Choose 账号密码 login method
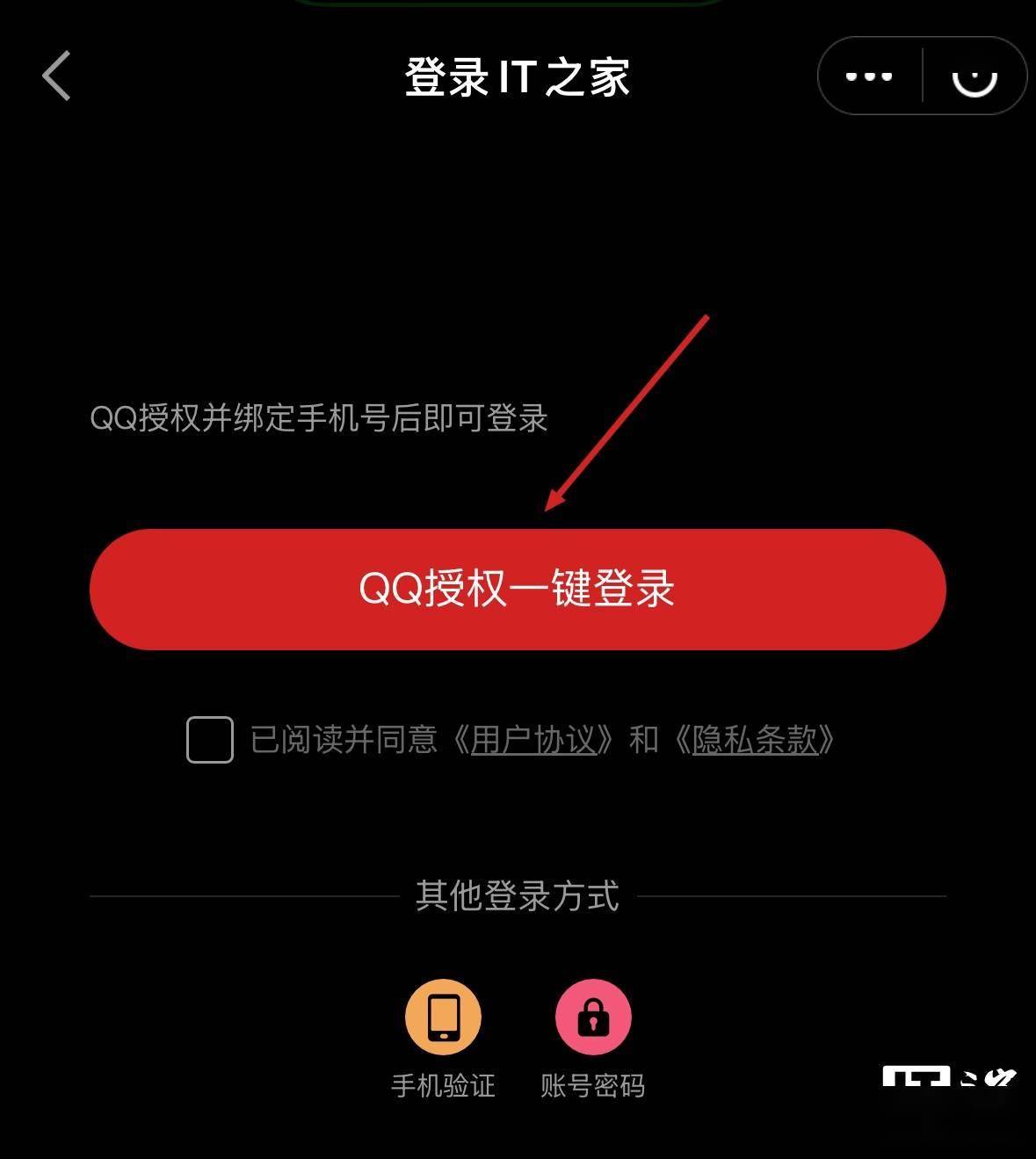The height and width of the screenshot is (1159, 1036). pos(593,1018)
